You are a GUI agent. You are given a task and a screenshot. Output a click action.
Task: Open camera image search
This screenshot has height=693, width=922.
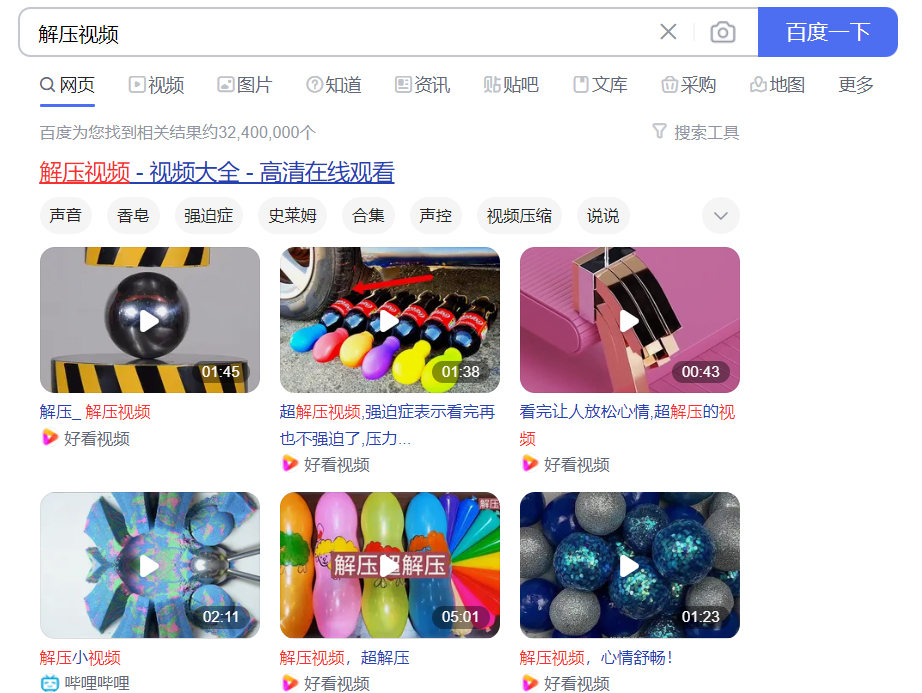pos(722,32)
